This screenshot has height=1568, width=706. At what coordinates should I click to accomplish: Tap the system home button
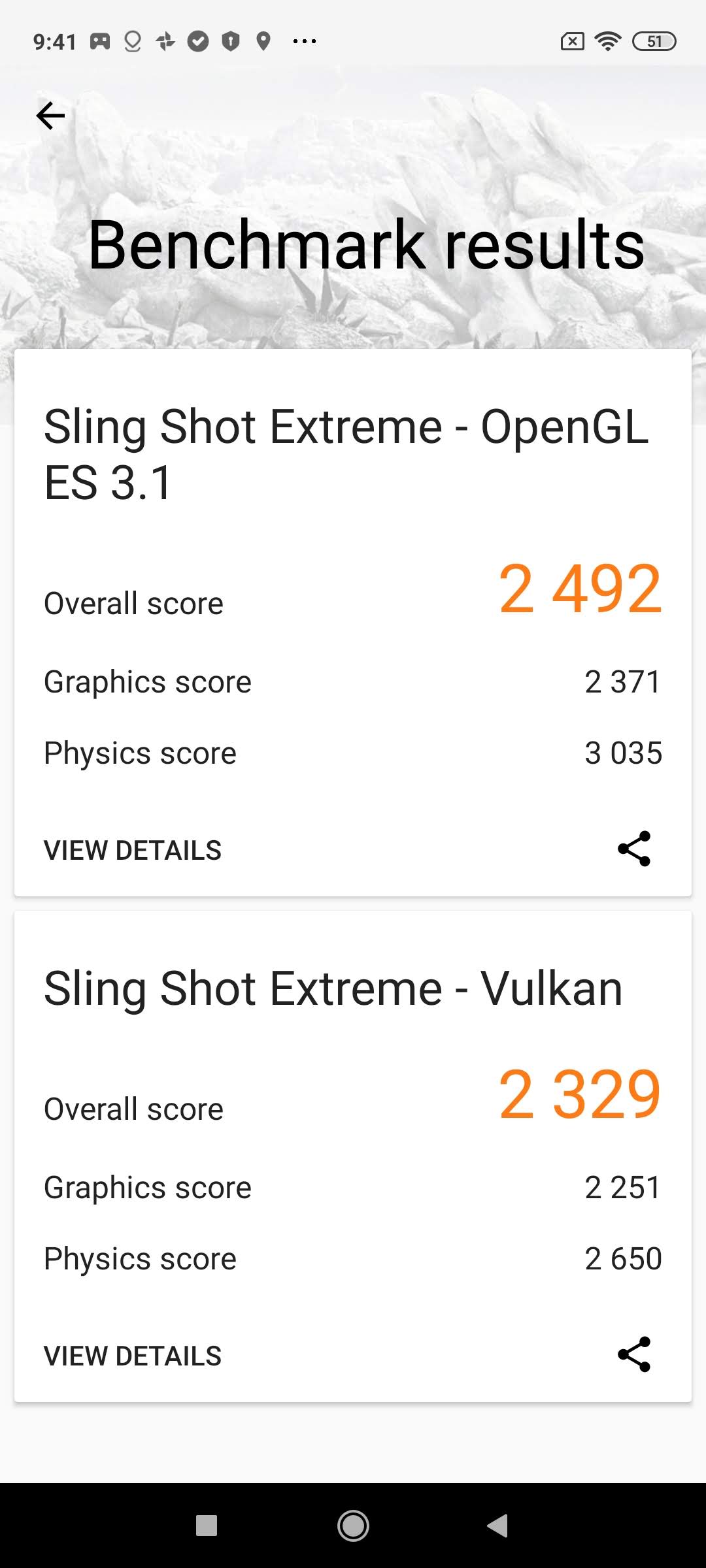353,1526
